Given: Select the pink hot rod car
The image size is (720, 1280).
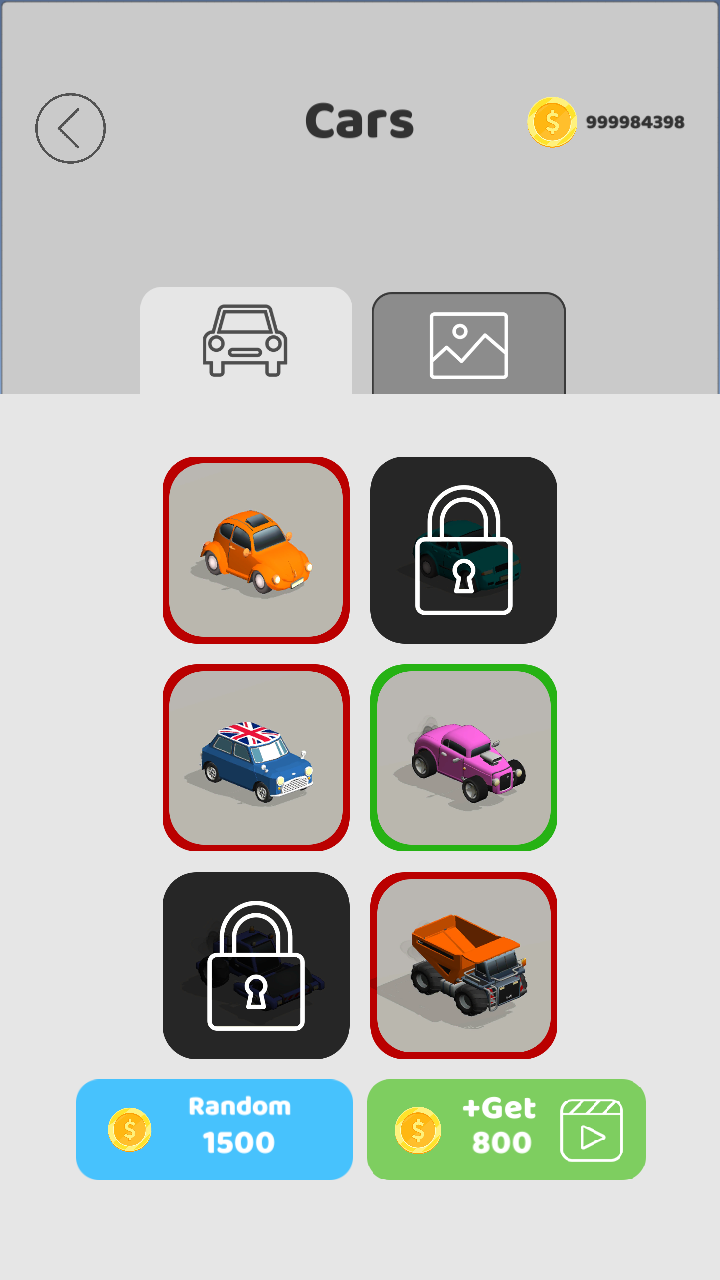Looking at the screenshot, I should point(463,758).
